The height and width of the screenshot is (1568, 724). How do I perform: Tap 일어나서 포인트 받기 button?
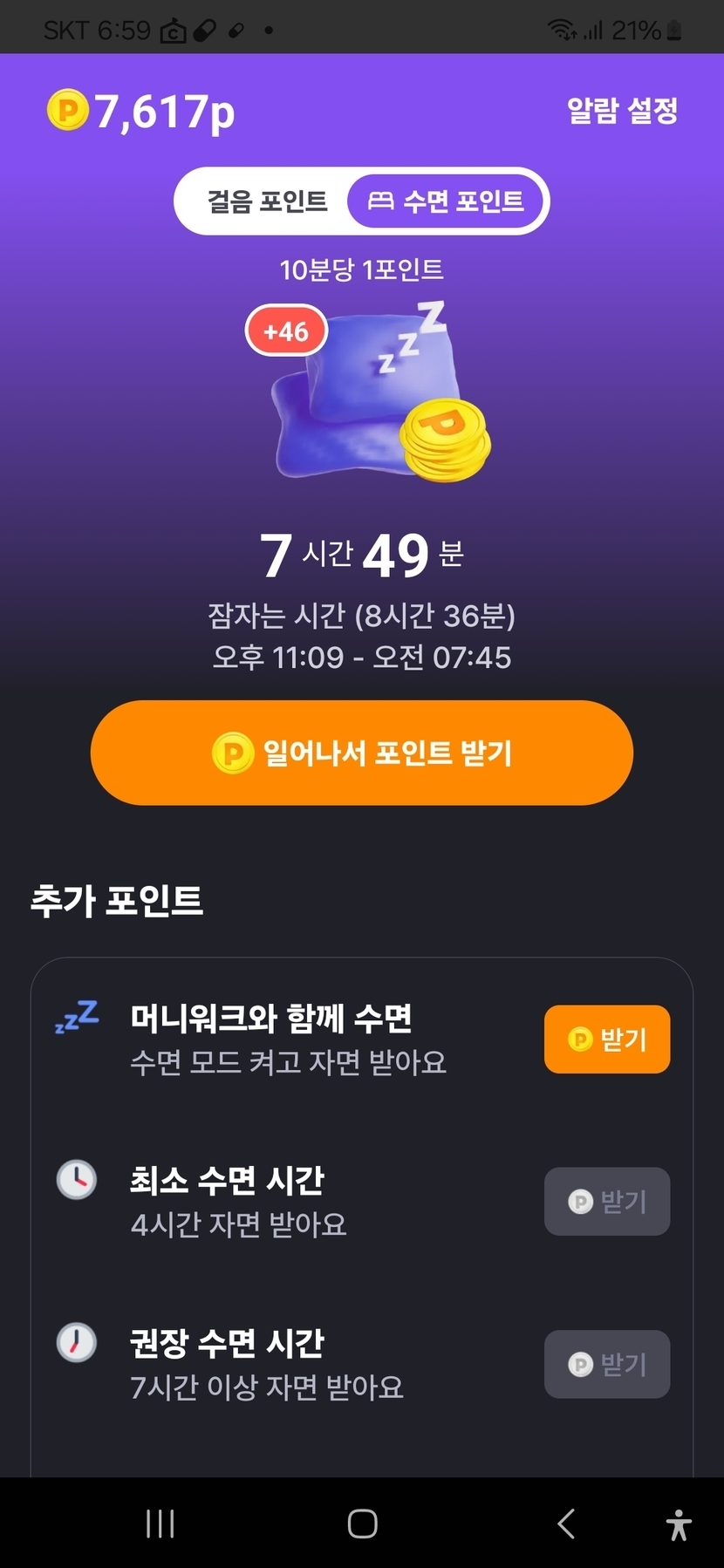[362, 753]
